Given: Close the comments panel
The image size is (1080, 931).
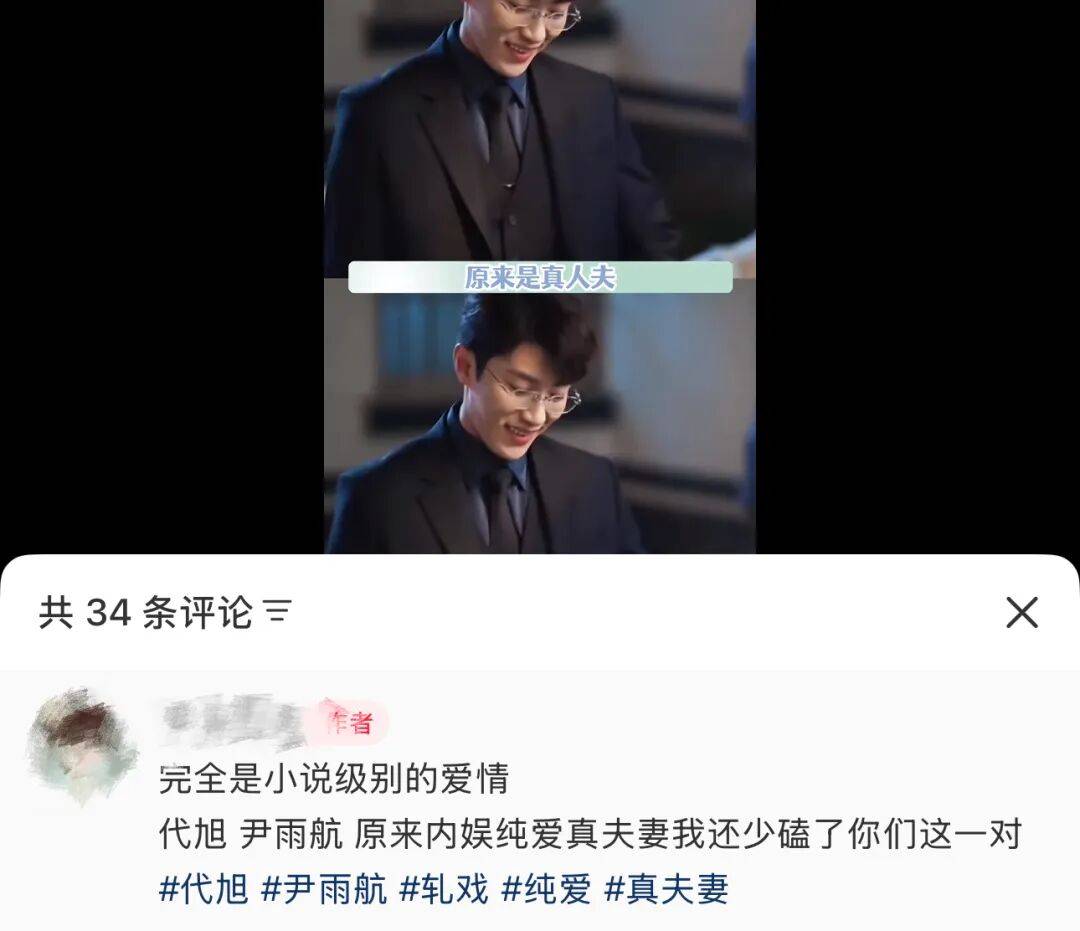Looking at the screenshot, I should coord(1021,612).
